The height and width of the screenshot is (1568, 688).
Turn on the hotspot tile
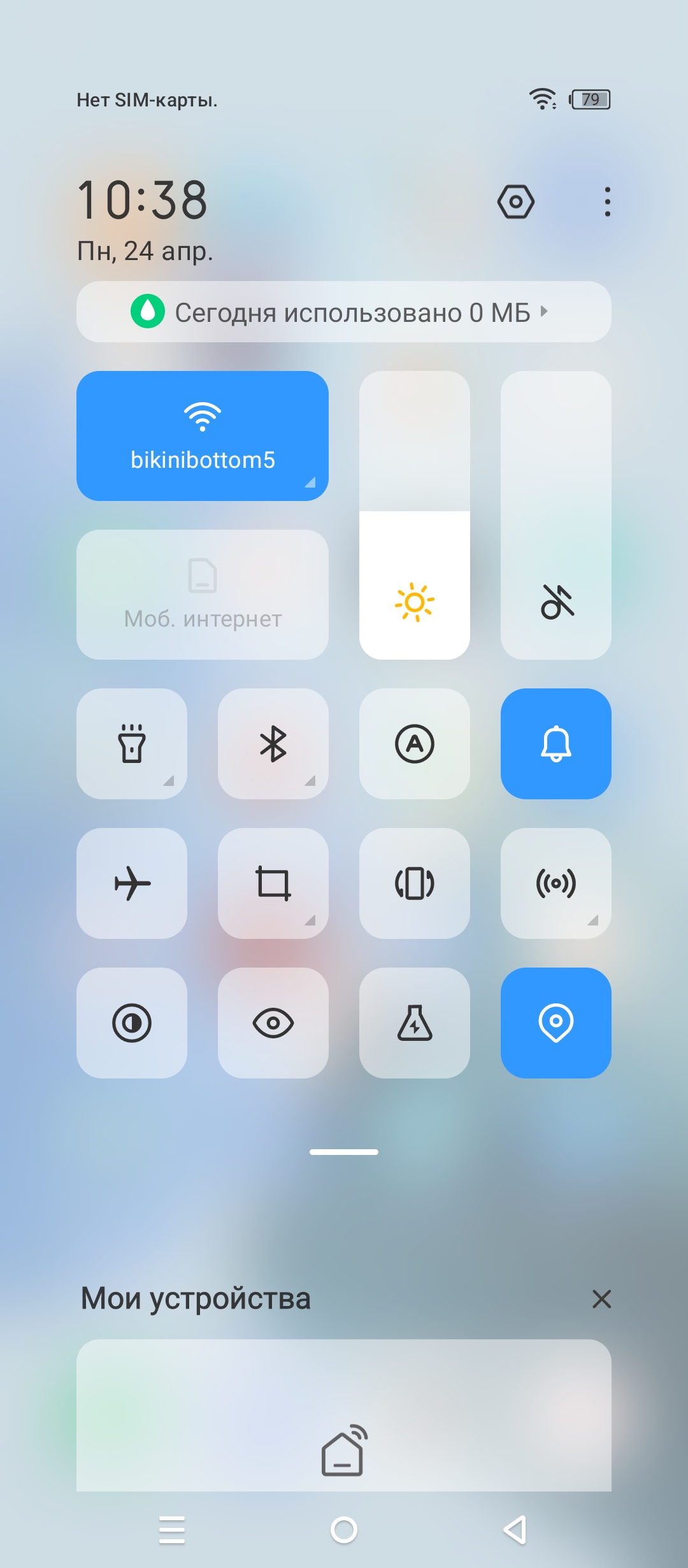(x=556, y=883)
